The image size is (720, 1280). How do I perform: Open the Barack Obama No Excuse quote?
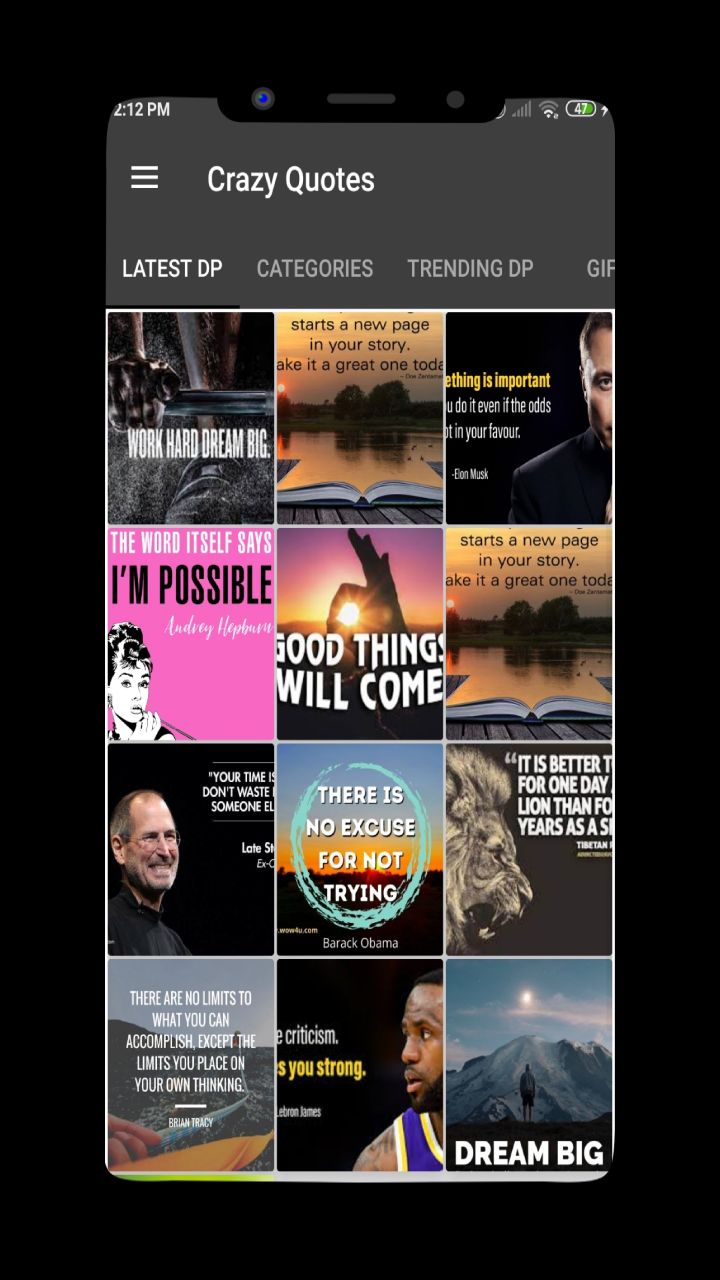point(360,849)
